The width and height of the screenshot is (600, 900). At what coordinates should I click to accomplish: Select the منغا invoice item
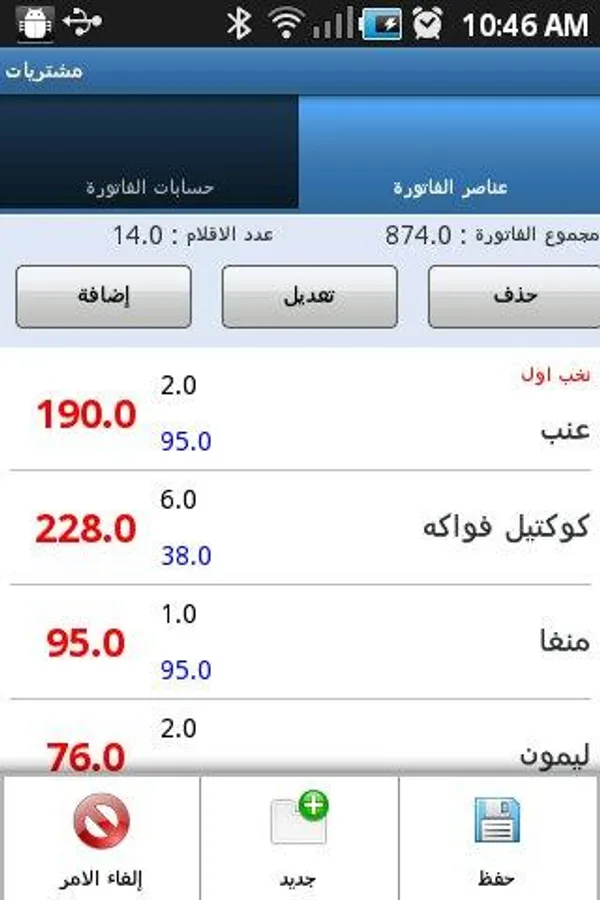[300, 642]
